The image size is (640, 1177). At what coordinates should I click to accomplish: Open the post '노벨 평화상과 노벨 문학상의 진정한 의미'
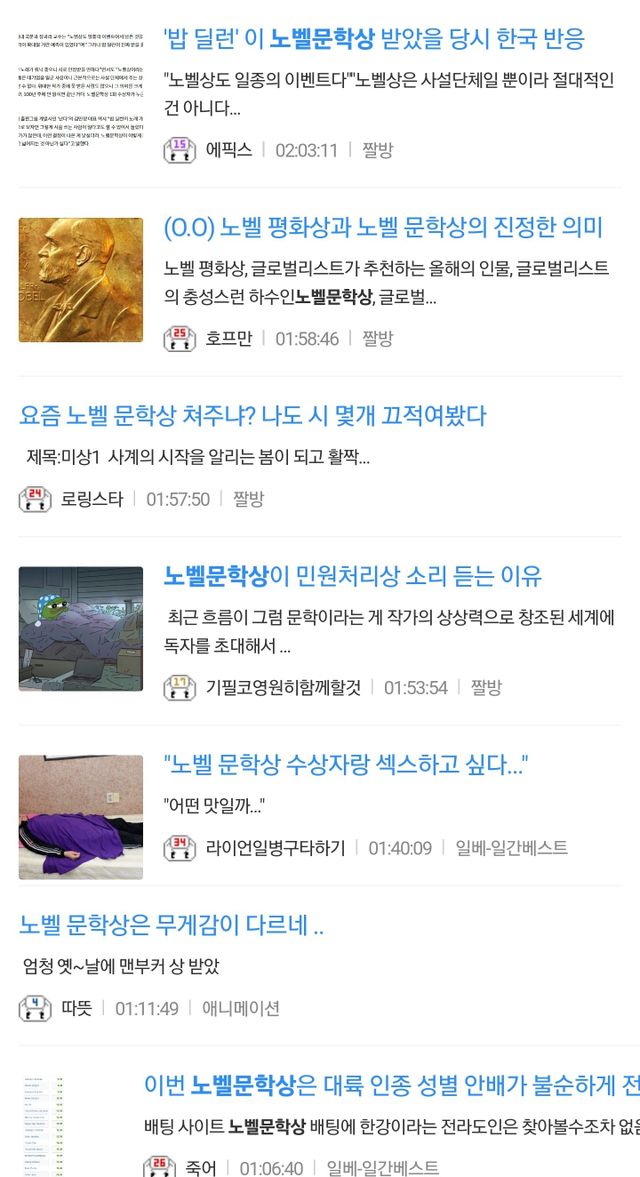pyautogui.click(x=383, y=228)
